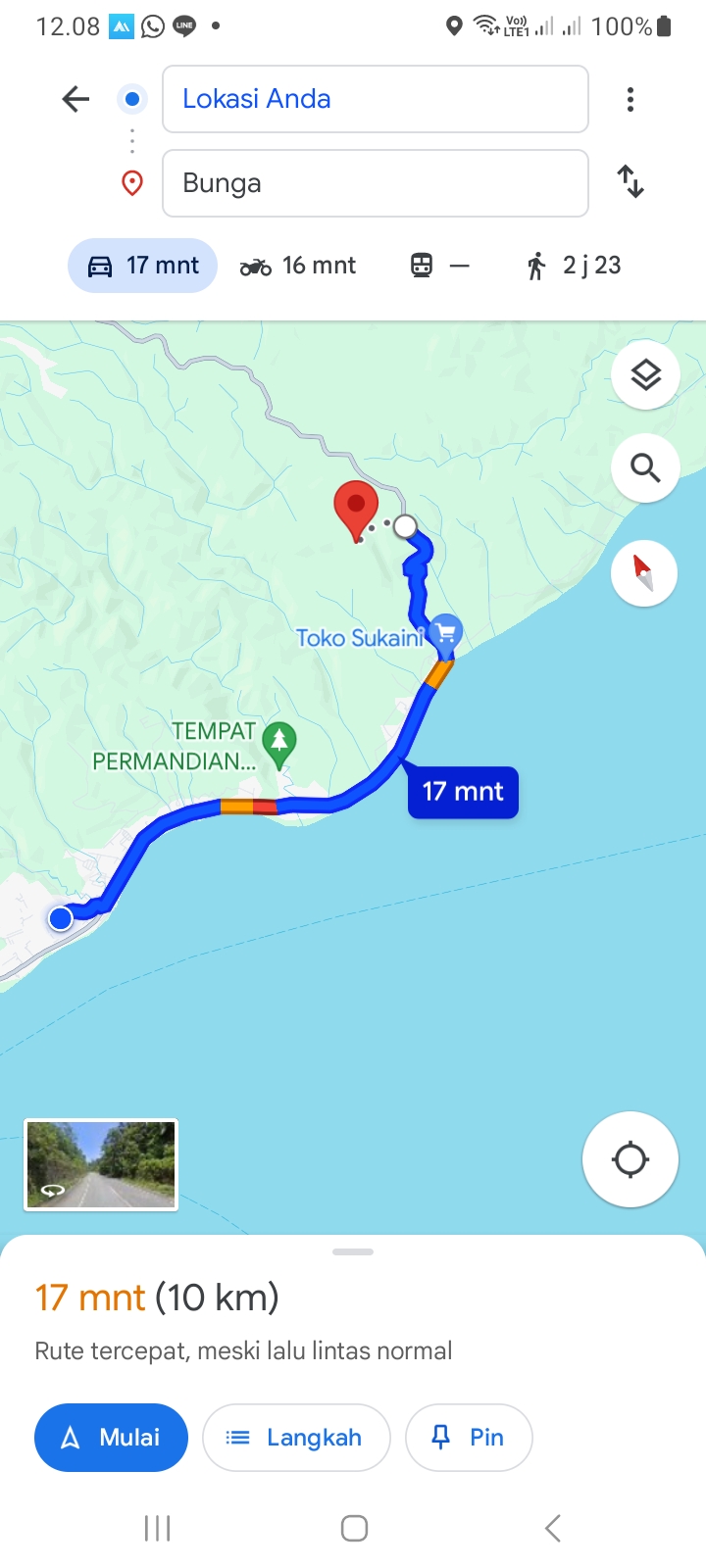Switch to walking 2 j 23 mode
Screen dimensions: 706x1568
575,266
